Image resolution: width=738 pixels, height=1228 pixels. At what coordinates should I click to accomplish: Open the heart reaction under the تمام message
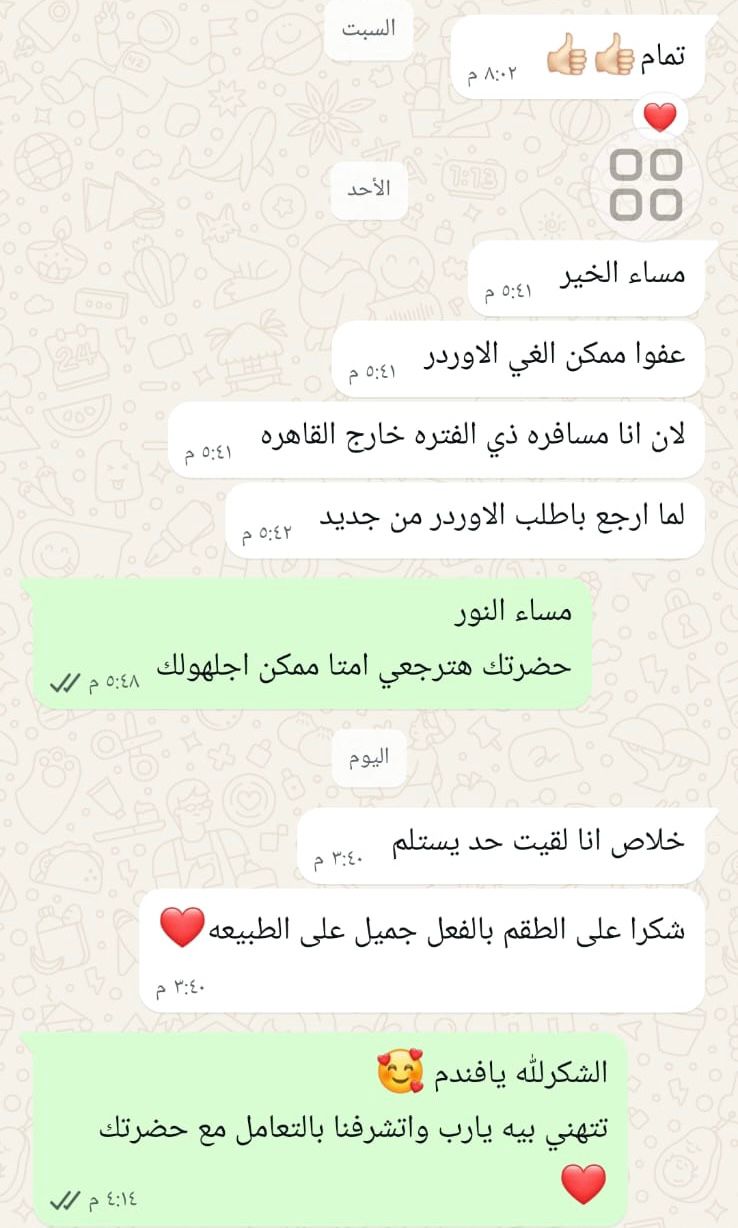pos(660,118)
